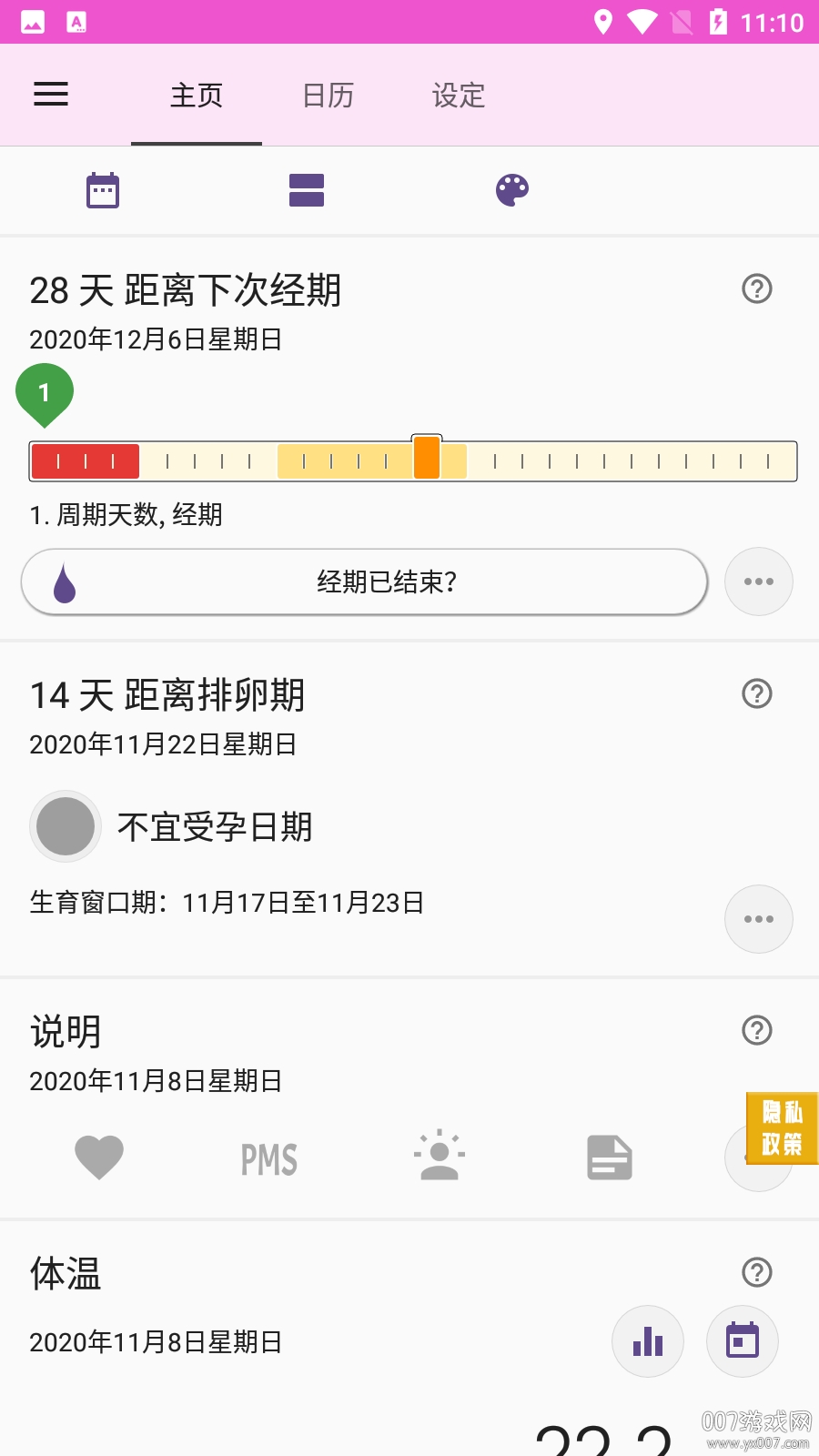Tap the gray 不宜受孕日期 circle
The image size is (819, 1456).
(65, 826)
